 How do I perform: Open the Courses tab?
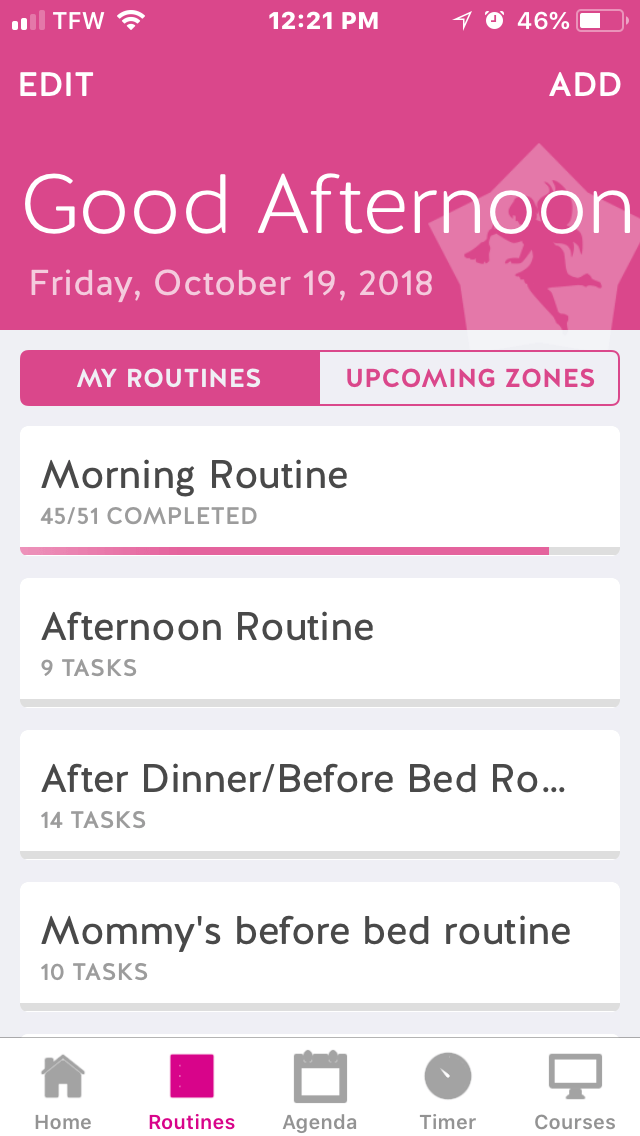[x=575, y=1090]
